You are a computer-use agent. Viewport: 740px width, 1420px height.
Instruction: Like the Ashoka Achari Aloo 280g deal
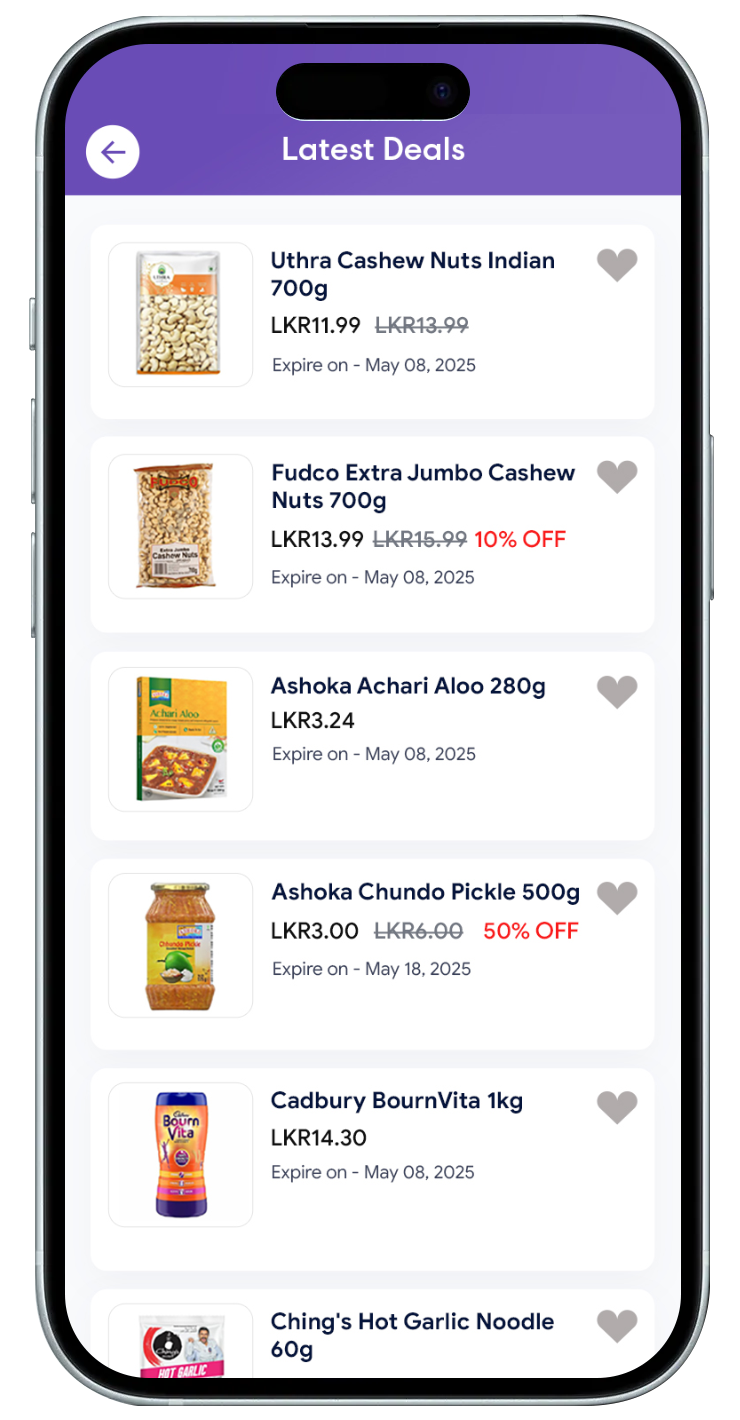pos(617,692)
